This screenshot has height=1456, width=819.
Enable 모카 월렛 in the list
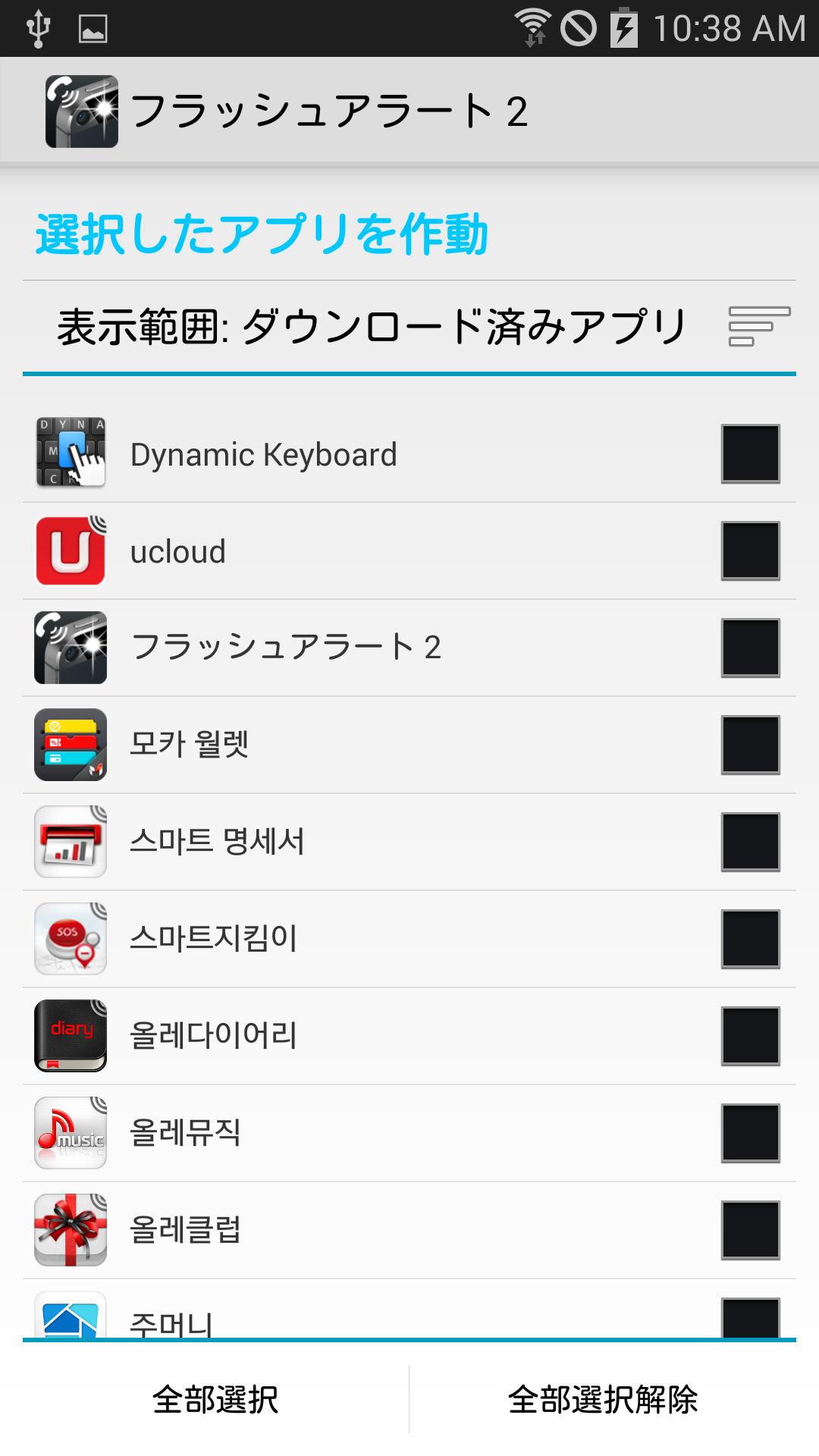(750, 745)
